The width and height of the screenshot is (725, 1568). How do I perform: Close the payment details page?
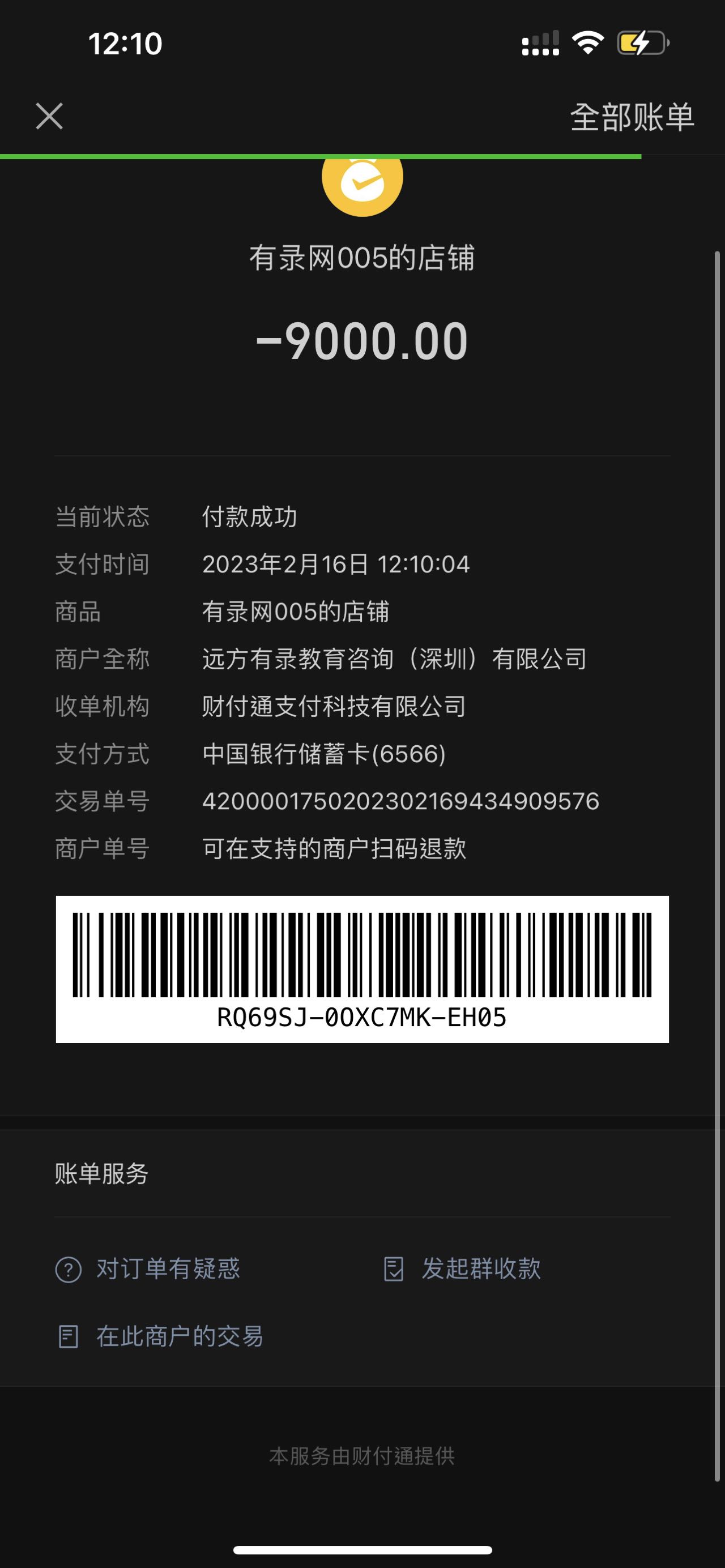click(49, 116)
